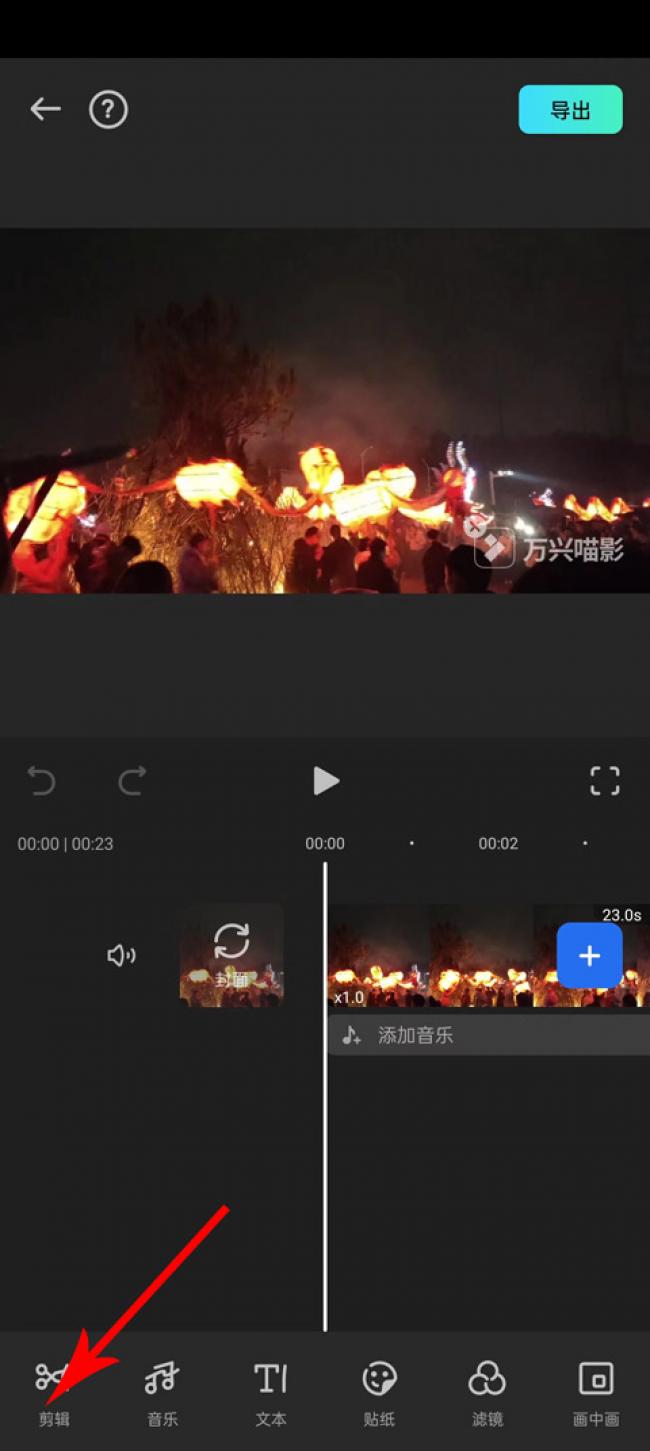The width and height of the screenshot is (650, 1451).
Task: Select the video clip on the timeline
Action: click(x=440, y=955)
